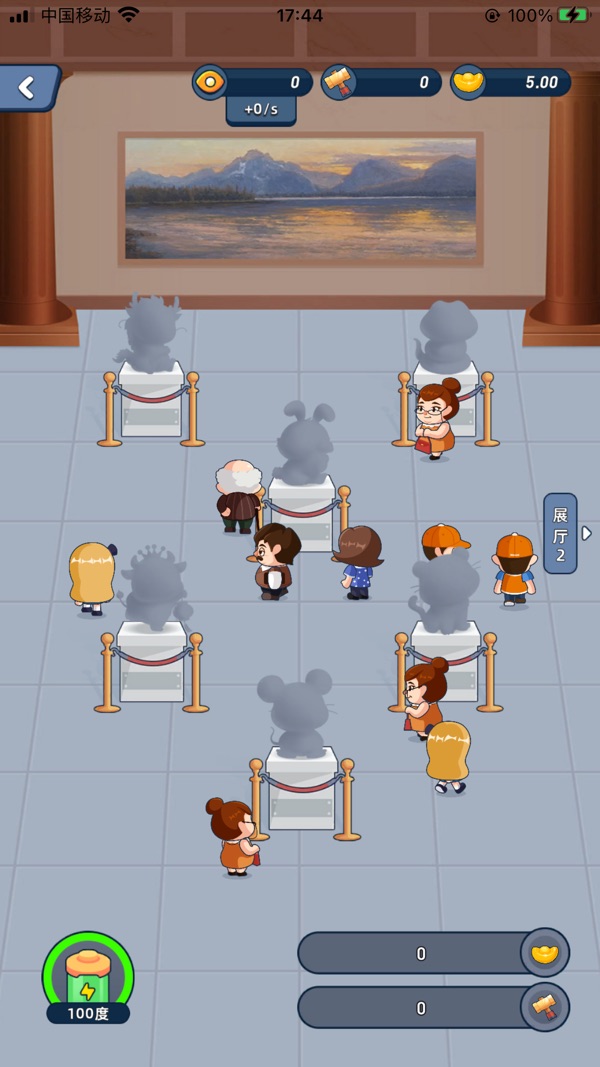Image resolution: width=600 pixels, height=1067 pixels.
Task: Collect hammers from the bottom bar
Action: tap(544, 1008)
